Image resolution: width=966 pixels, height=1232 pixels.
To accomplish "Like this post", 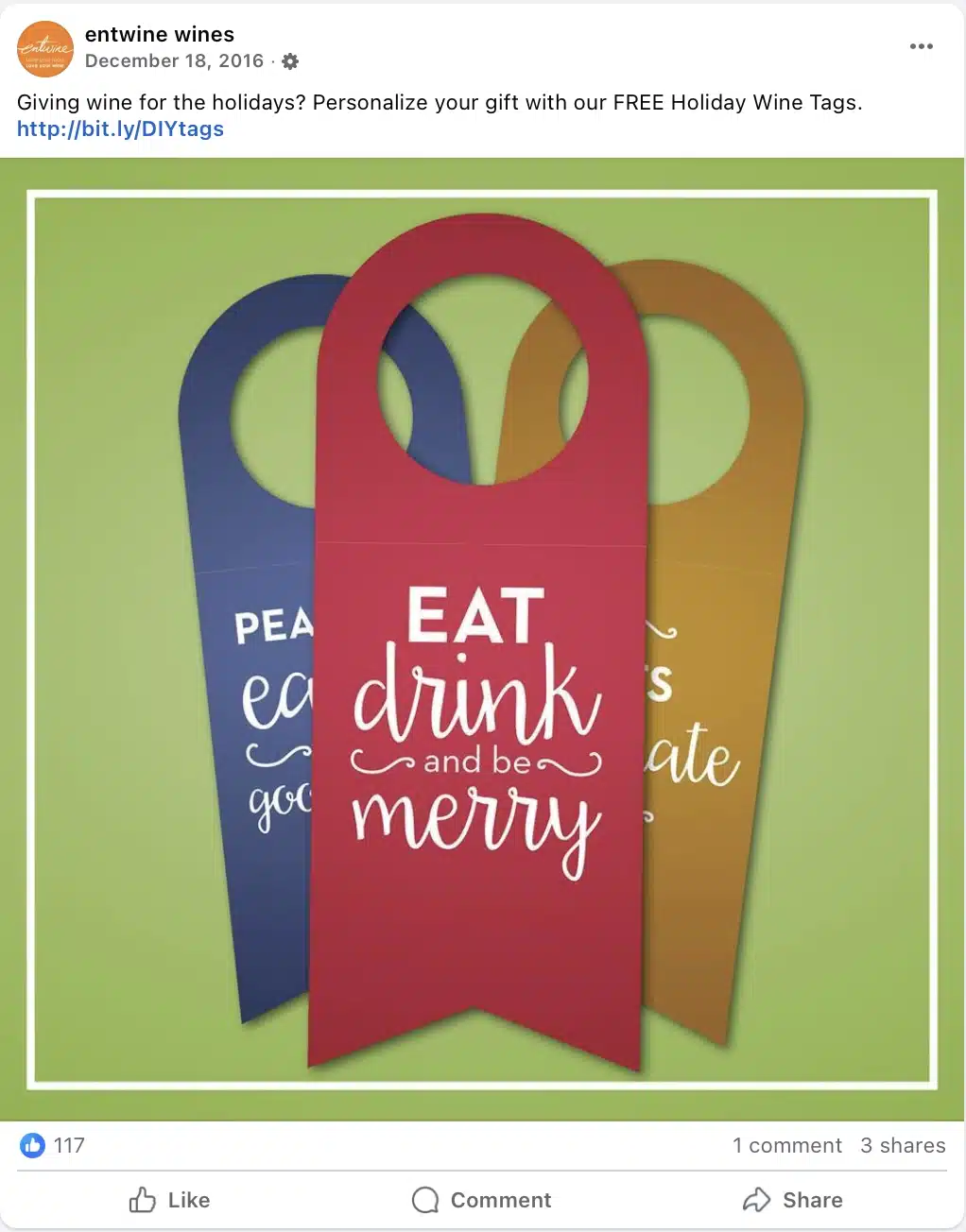I will (170, 1200).
